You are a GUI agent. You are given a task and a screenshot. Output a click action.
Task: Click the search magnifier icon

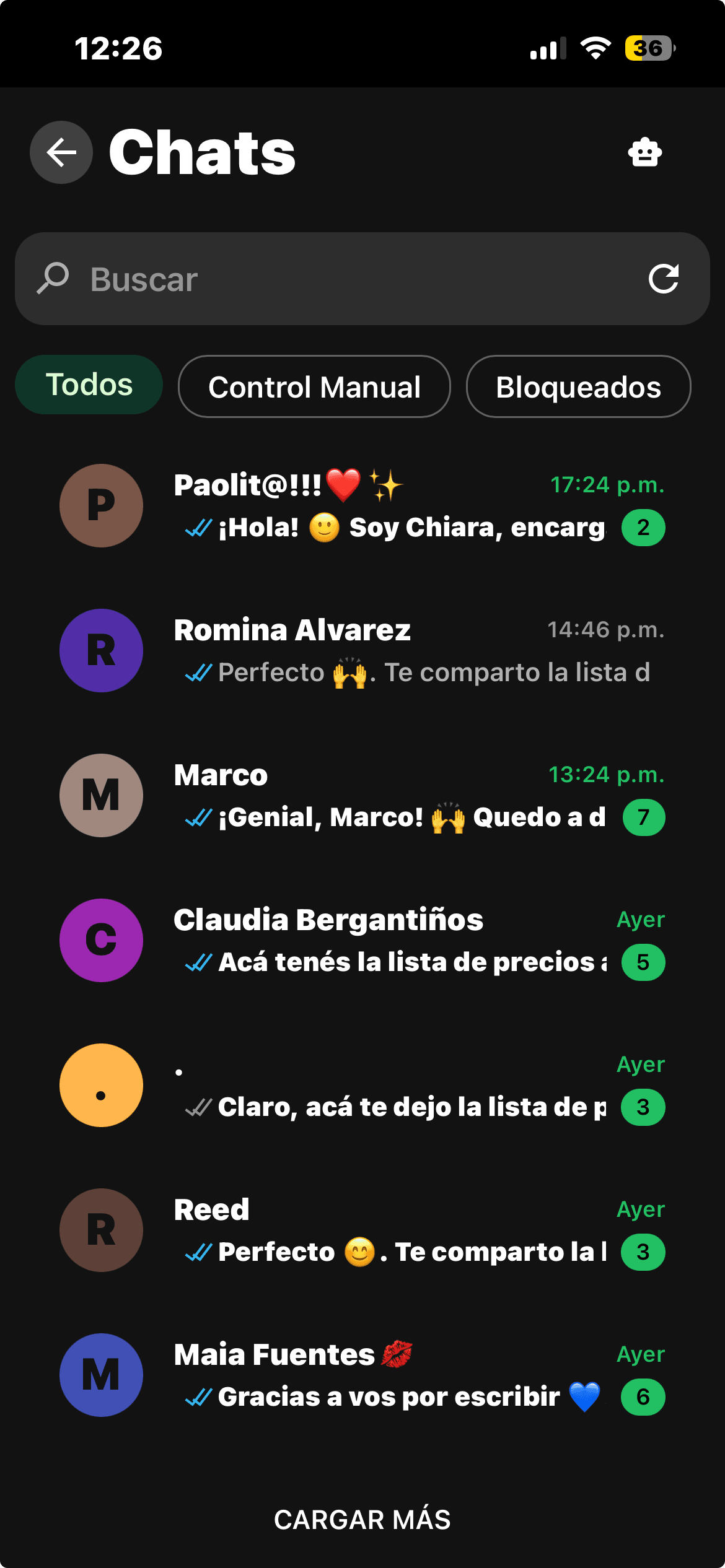pyautogui.click(x=53, y=278)
